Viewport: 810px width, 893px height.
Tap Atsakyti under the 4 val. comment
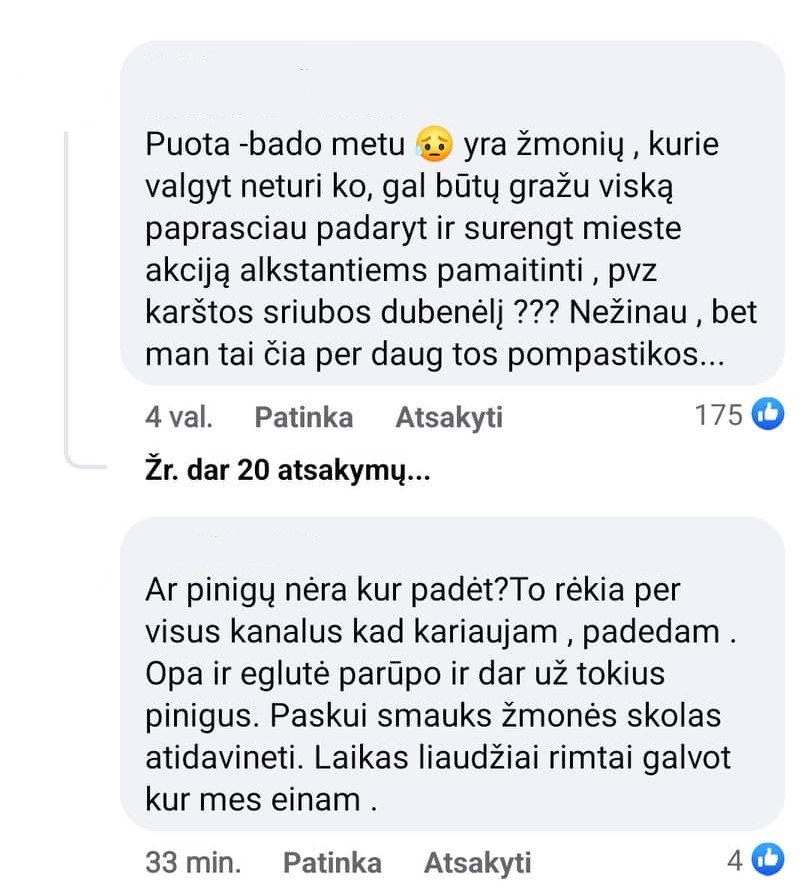pos(449,418)
